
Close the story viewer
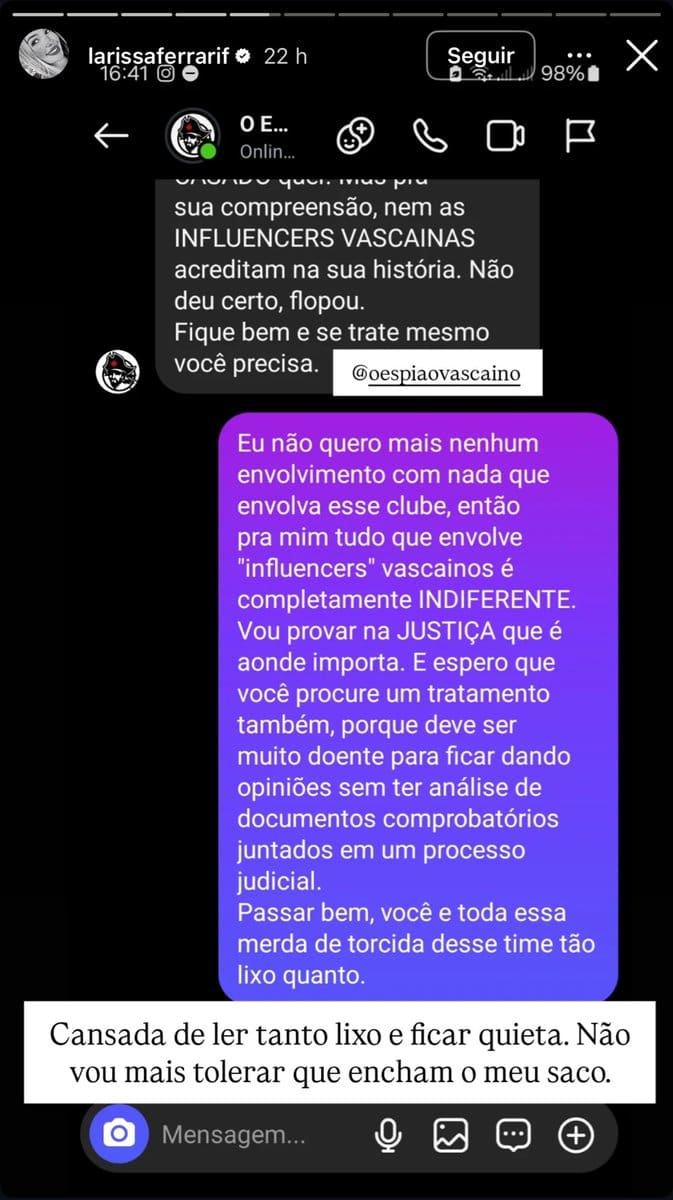(641, 55)
